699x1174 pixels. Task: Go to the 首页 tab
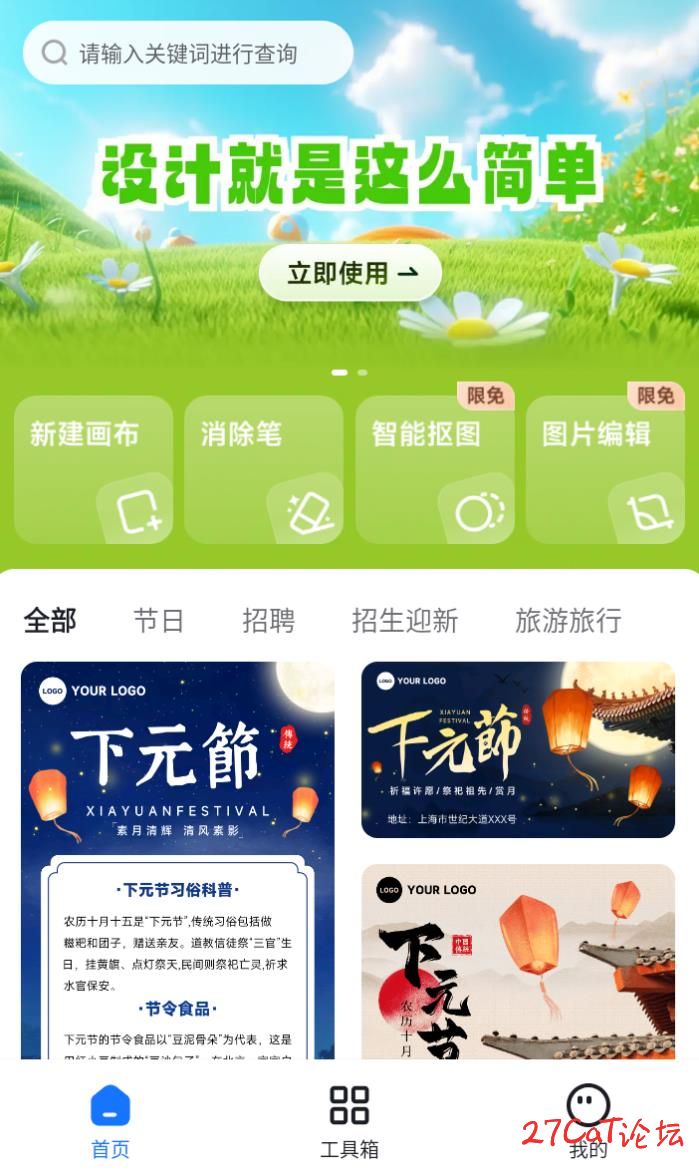(111, 1122)
